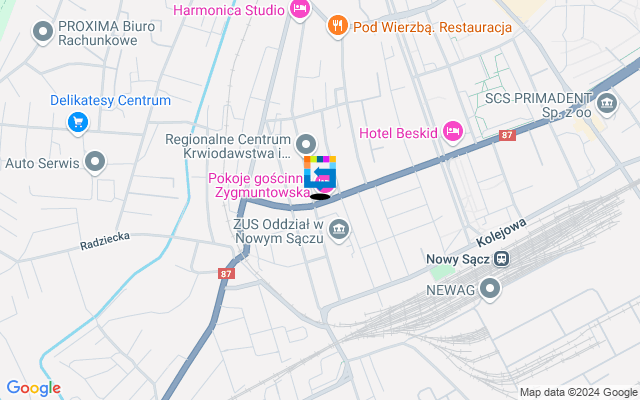Select Pod Wierzbą Restauracja marker
The image size is (640, 400).
pyautogui.click(x=339, y=26)
